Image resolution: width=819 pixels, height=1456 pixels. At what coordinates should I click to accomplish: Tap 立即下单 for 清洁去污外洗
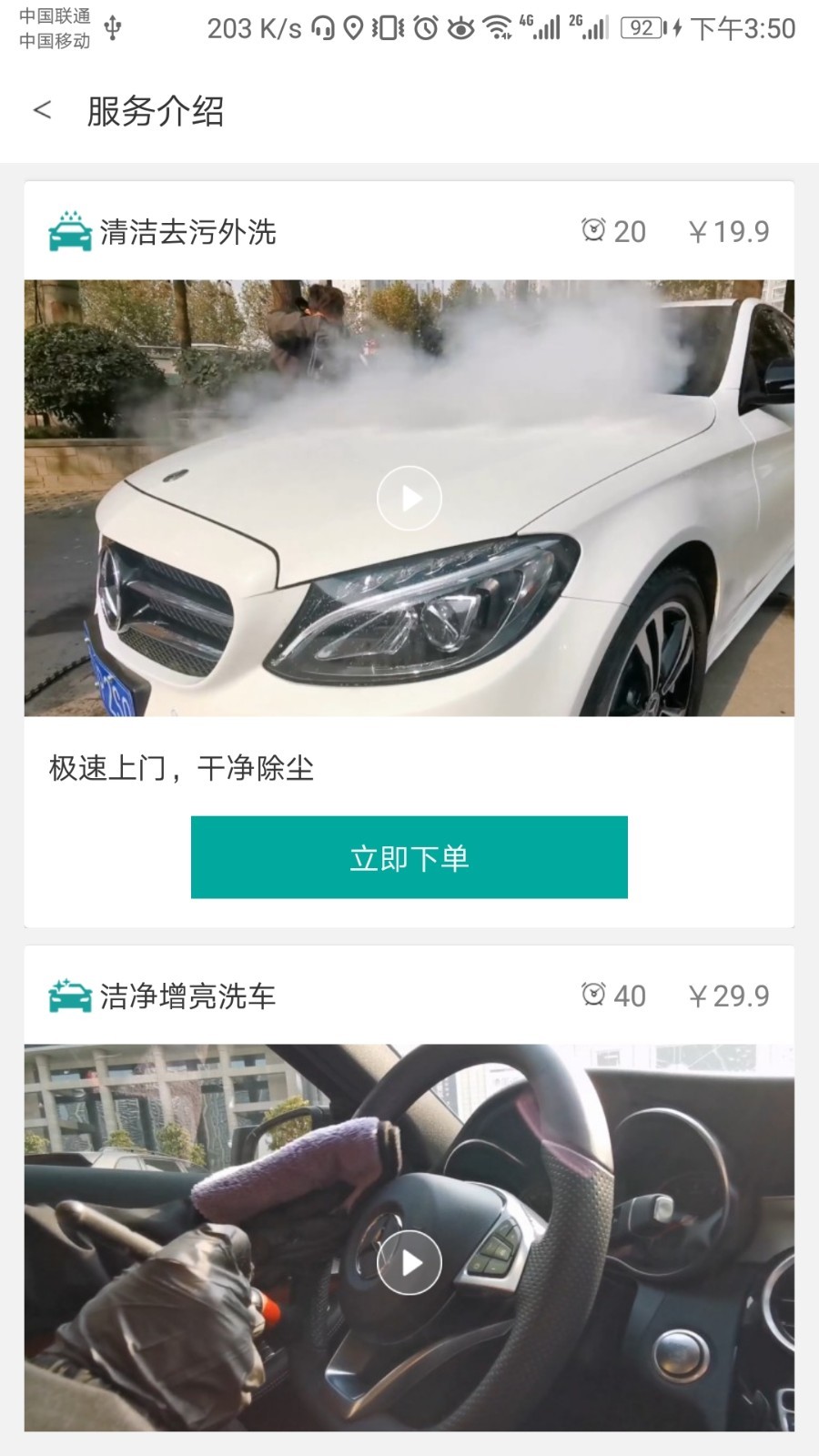[x=409, y=857]
